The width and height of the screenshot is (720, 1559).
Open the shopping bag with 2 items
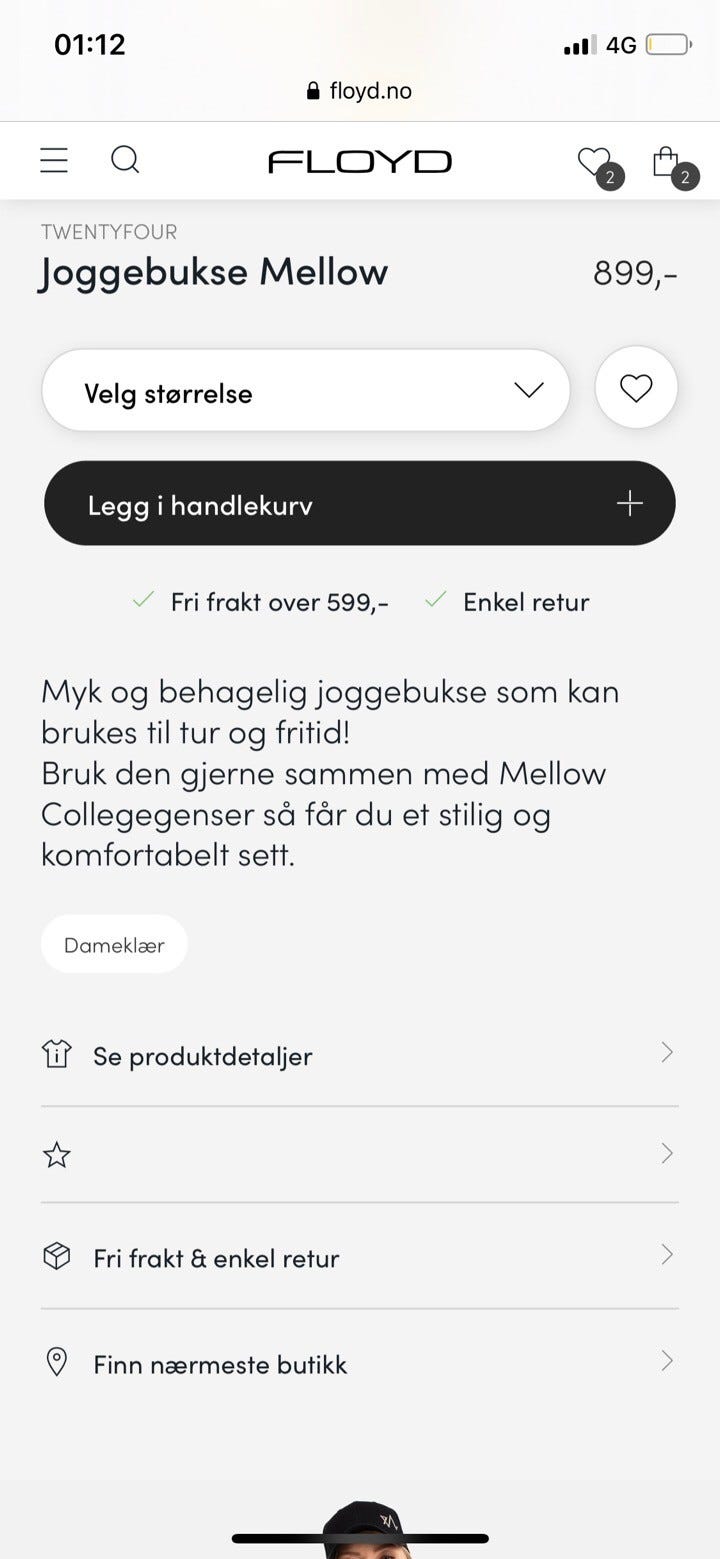click(x=666, y=160)
